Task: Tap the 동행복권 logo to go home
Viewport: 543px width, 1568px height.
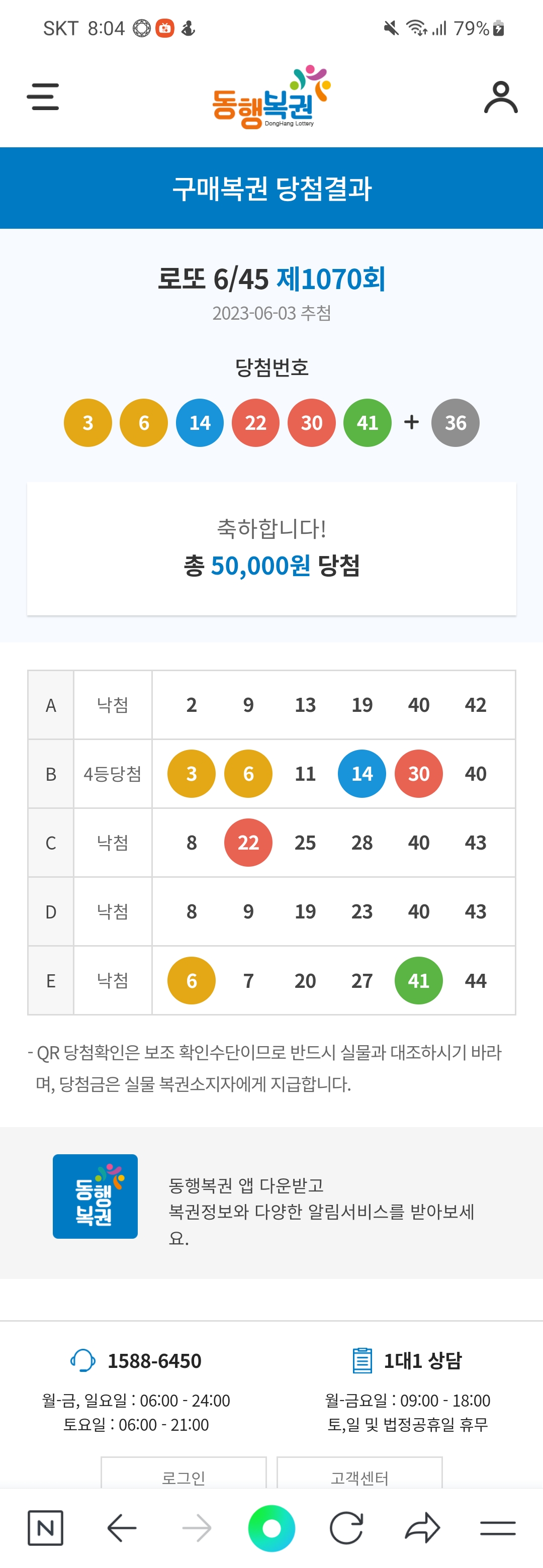Action: point(271,98)
